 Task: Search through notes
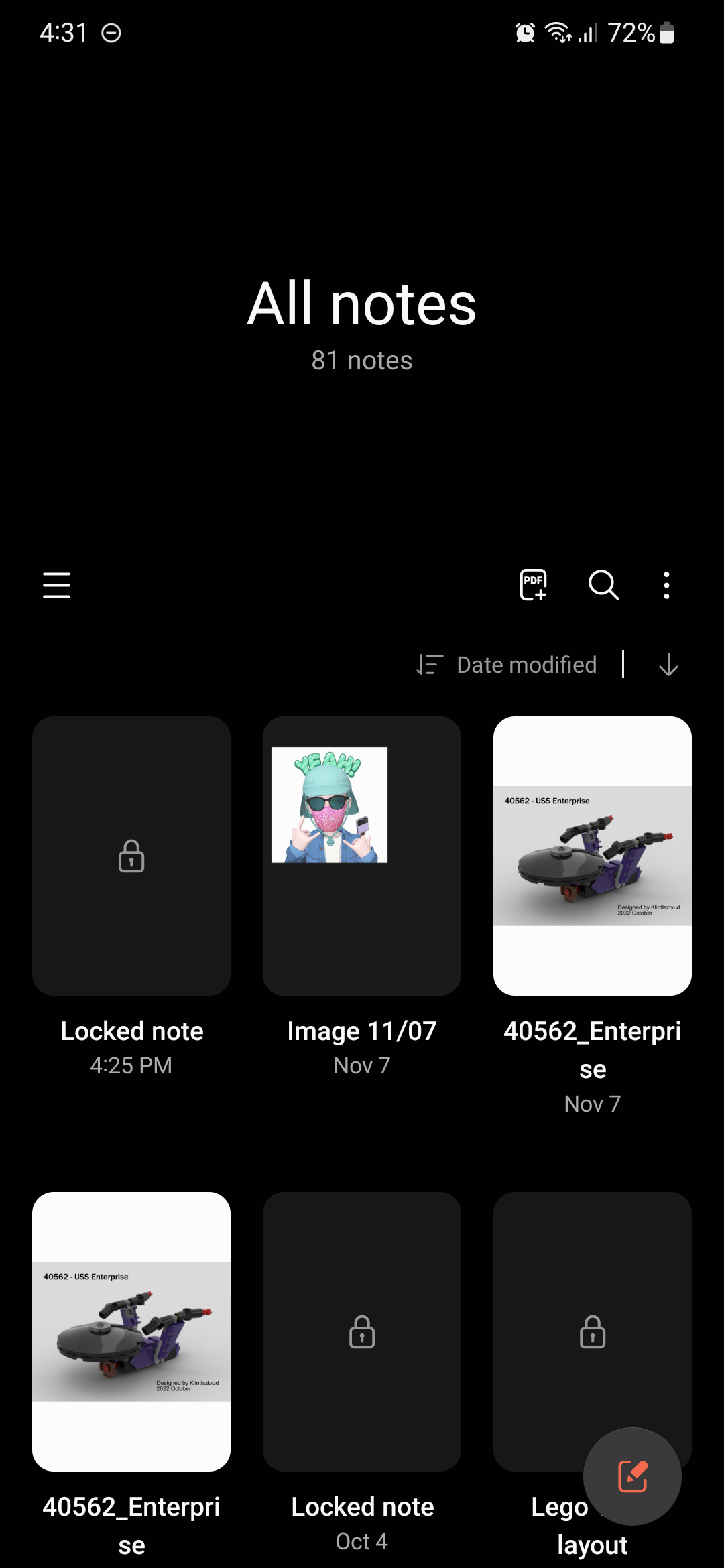603,585
